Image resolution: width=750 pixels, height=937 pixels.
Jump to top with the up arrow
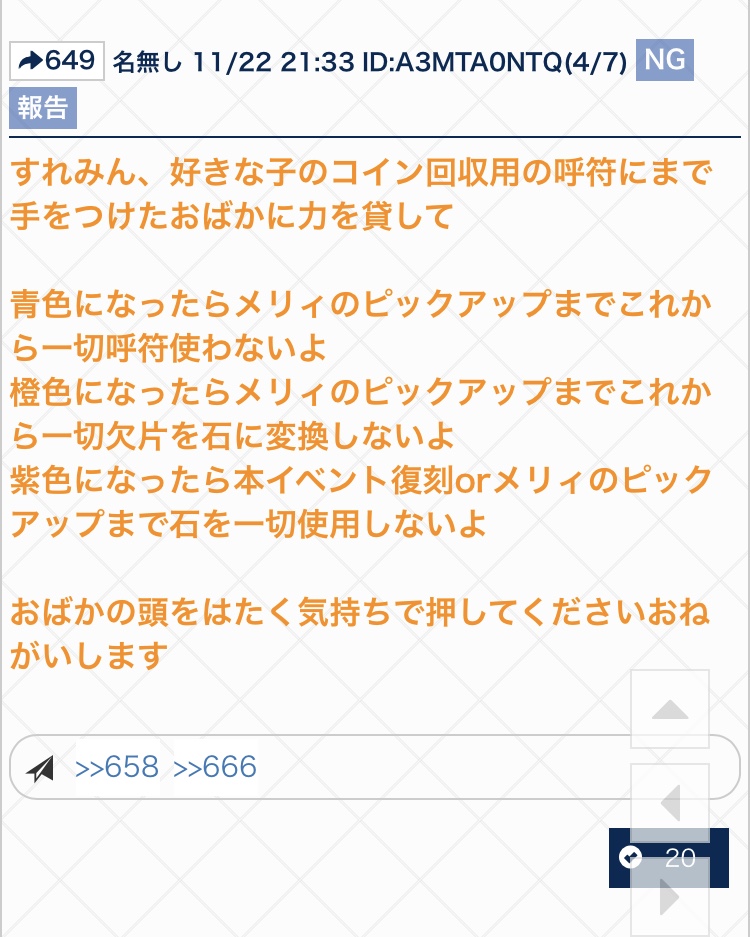coord(669,710)
